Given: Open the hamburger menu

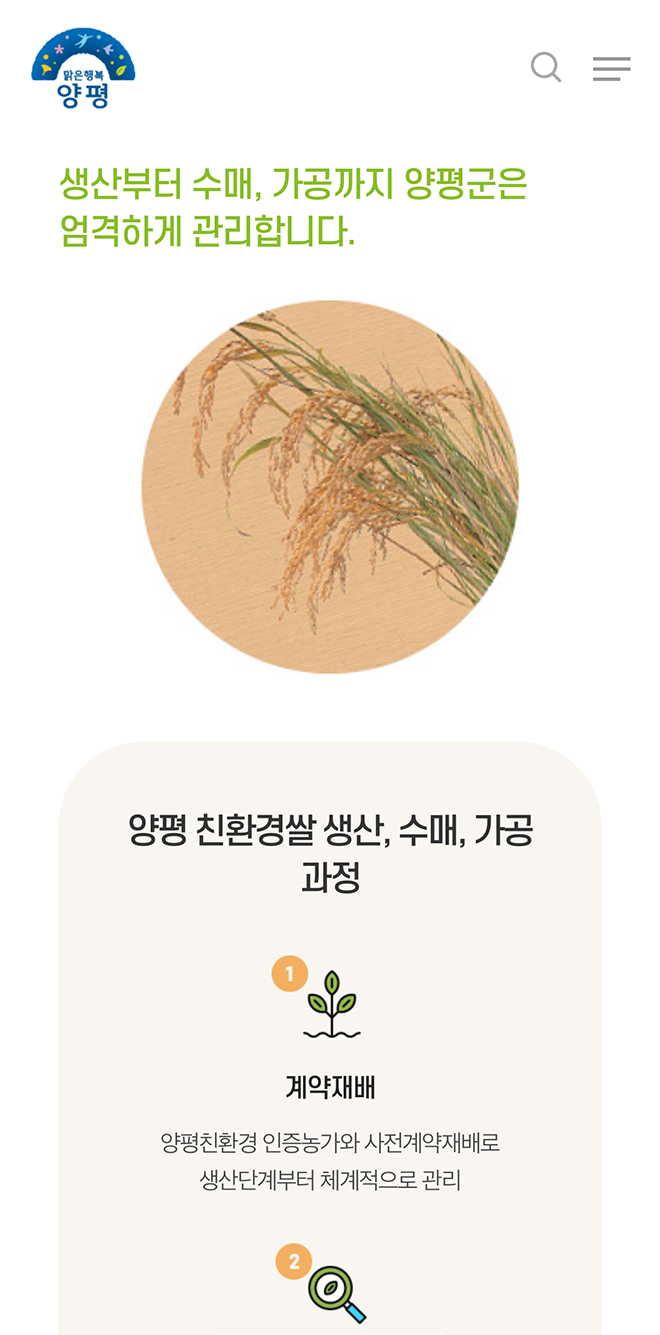Looking at the screenshot, I should (611, 68).
